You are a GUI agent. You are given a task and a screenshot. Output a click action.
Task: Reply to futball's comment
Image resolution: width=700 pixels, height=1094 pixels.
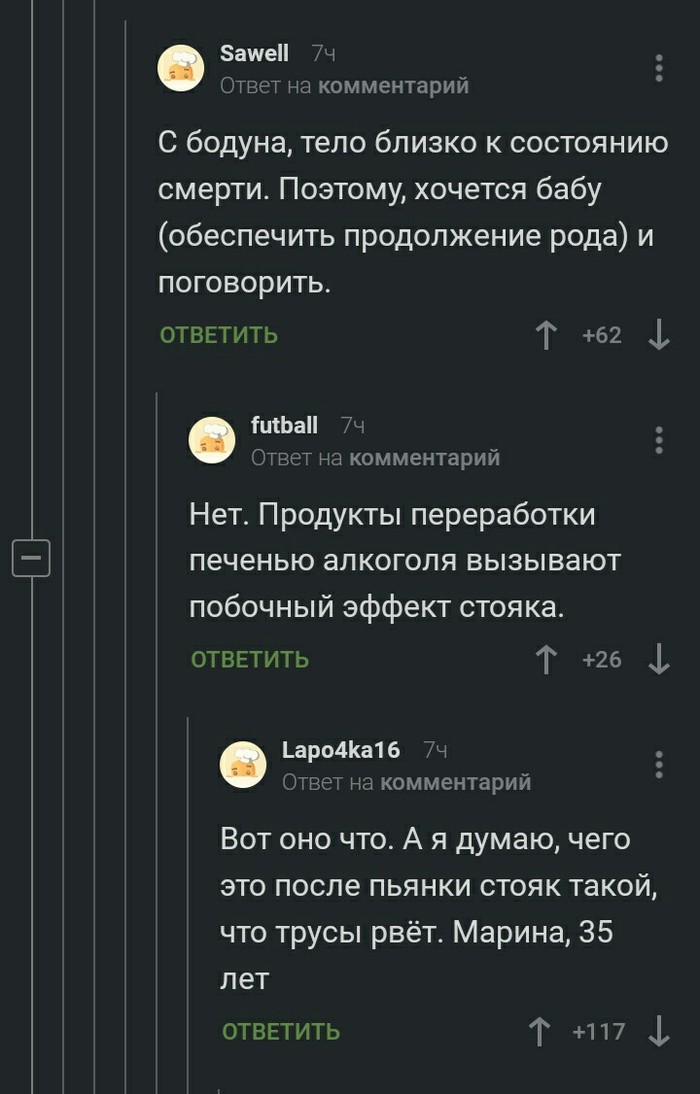tap(250, 659)
